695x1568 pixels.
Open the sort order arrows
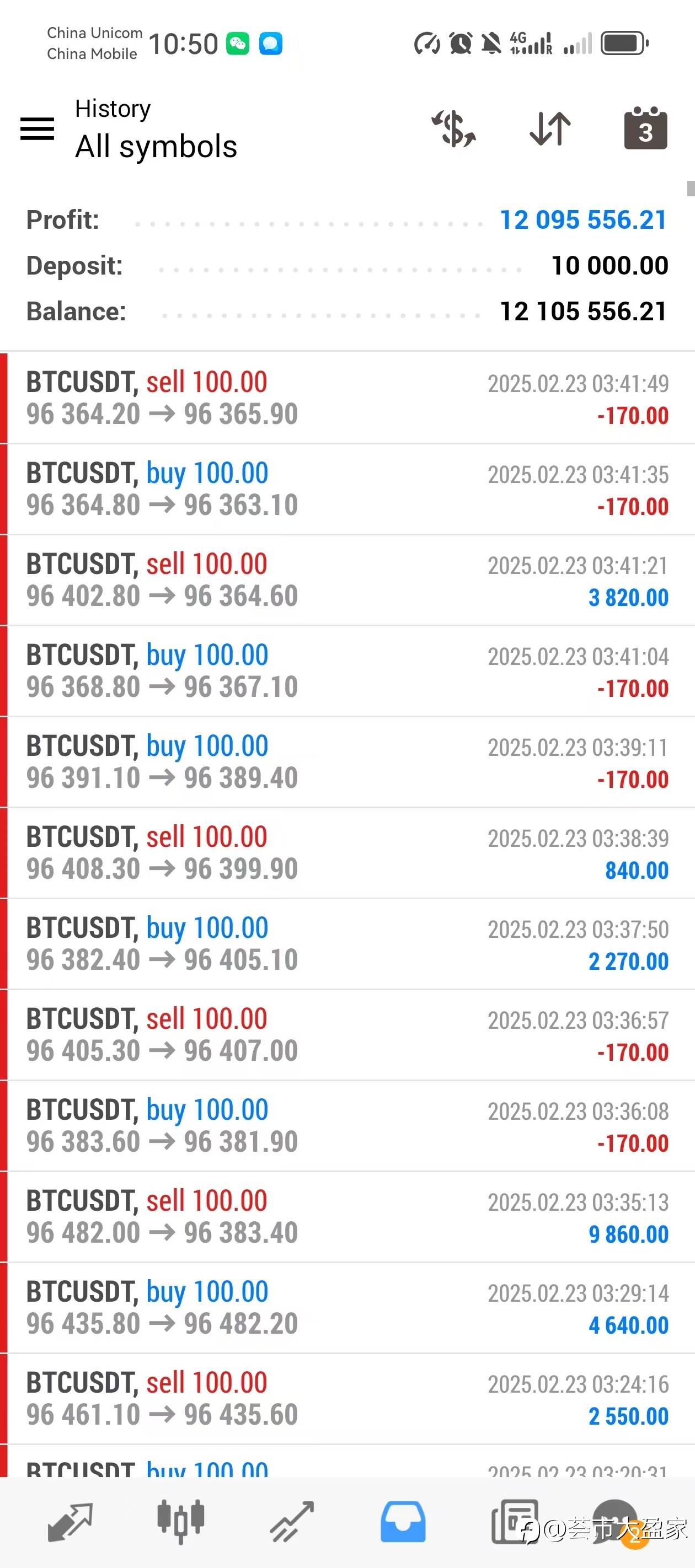click(x=550, y=128)
